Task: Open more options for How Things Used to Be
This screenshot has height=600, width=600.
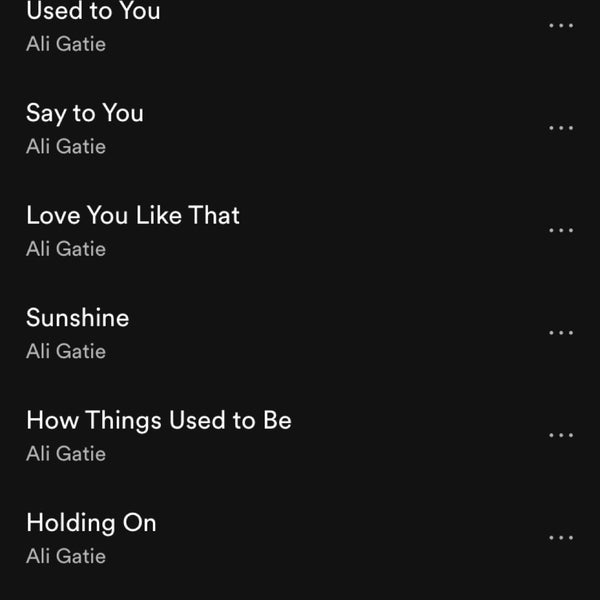Action: [561, 435]
